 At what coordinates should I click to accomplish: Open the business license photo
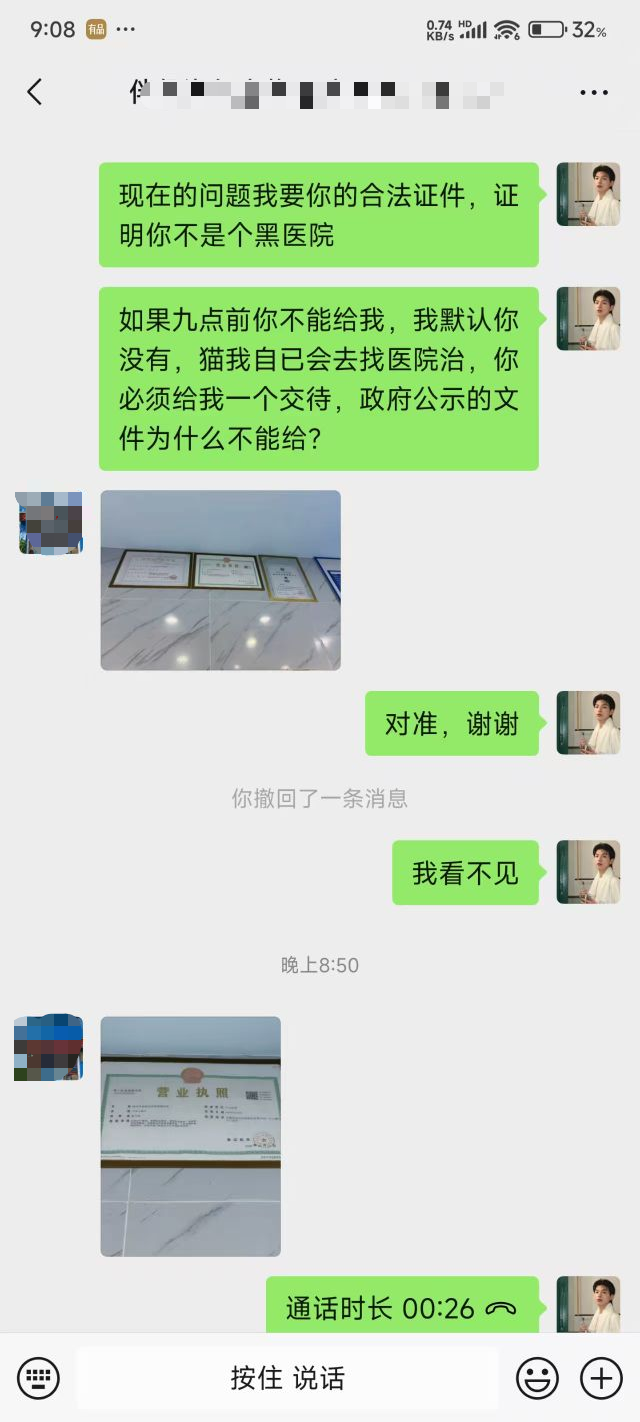coord(190,1136)
